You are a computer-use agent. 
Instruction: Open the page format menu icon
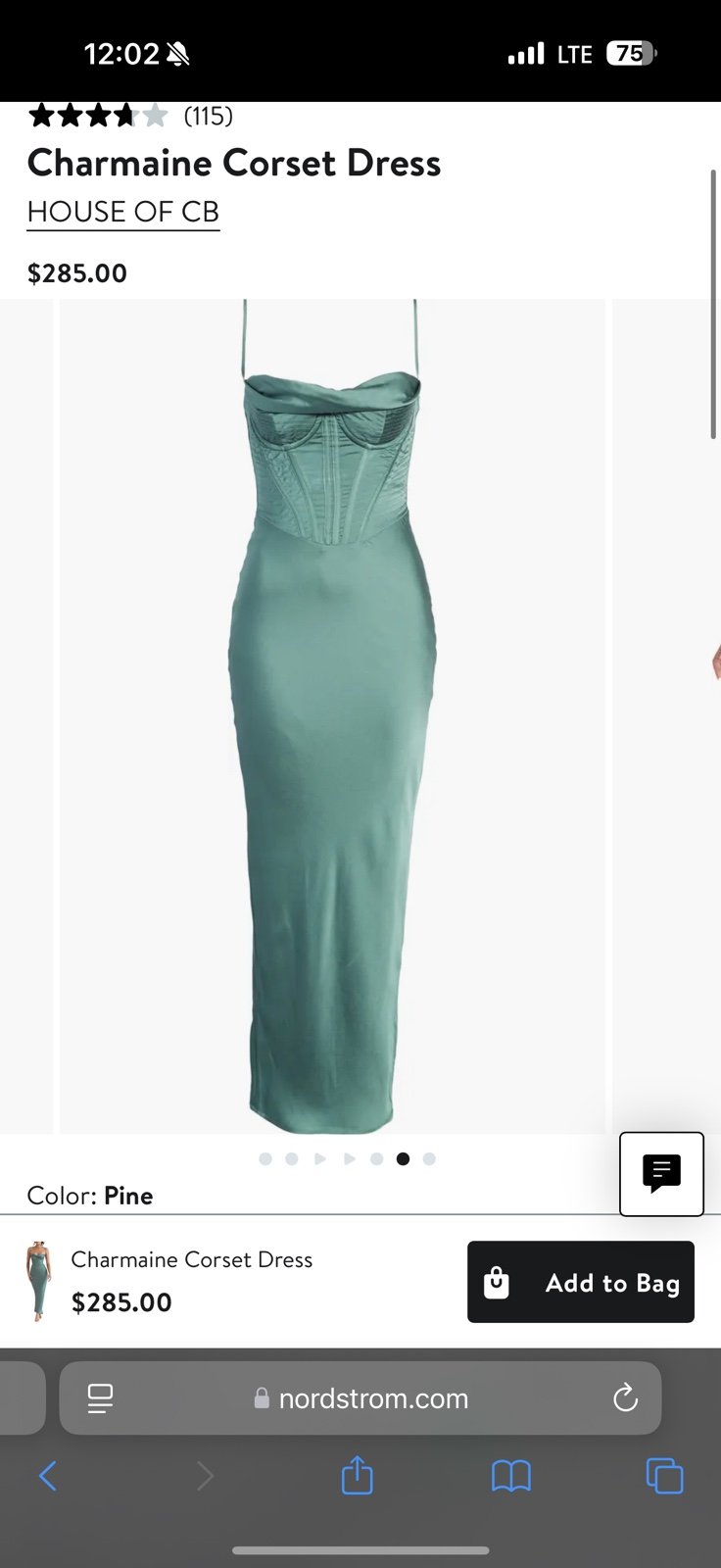100,1398
